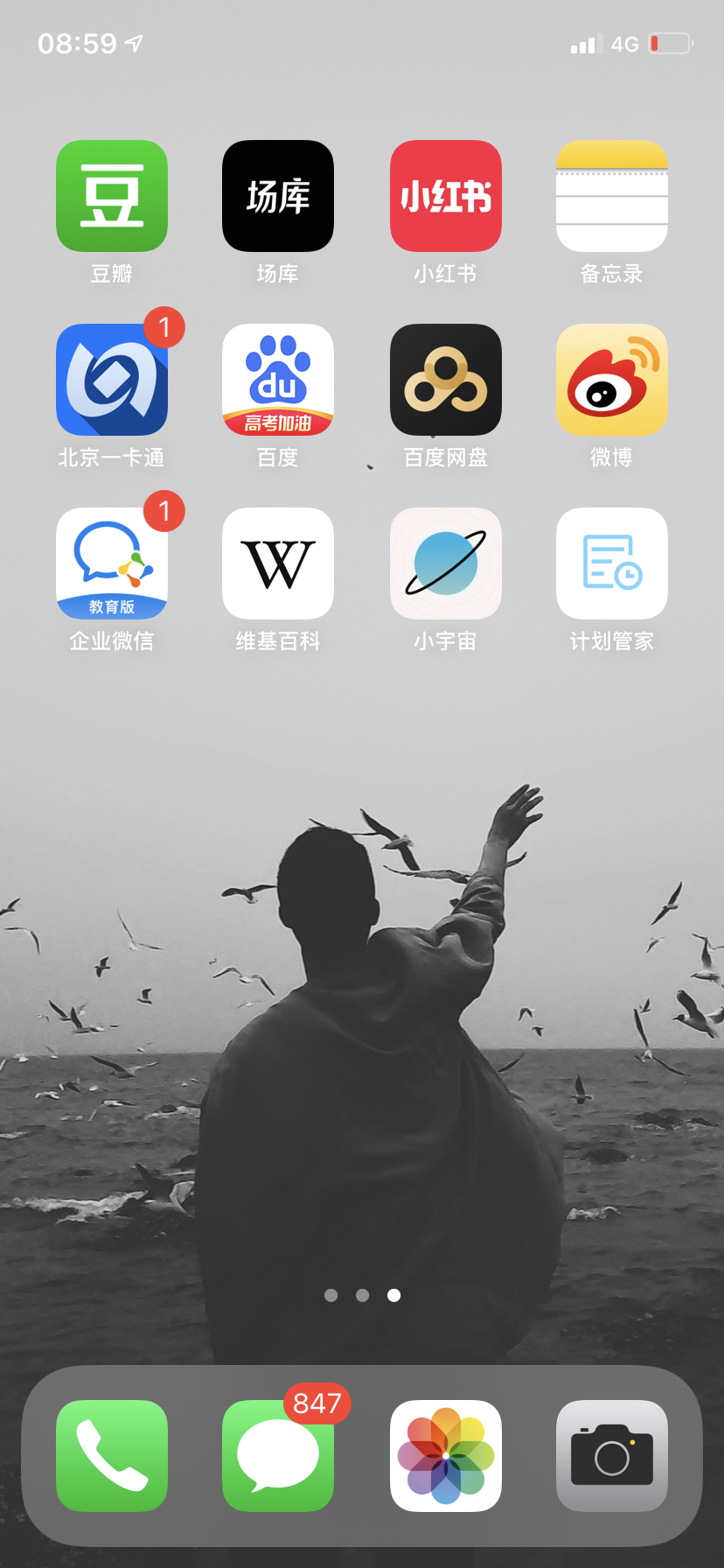Viewport: 724px width, 1568px height.
Task: Open 企业微信 教育版
Action: tap(112, 563)
